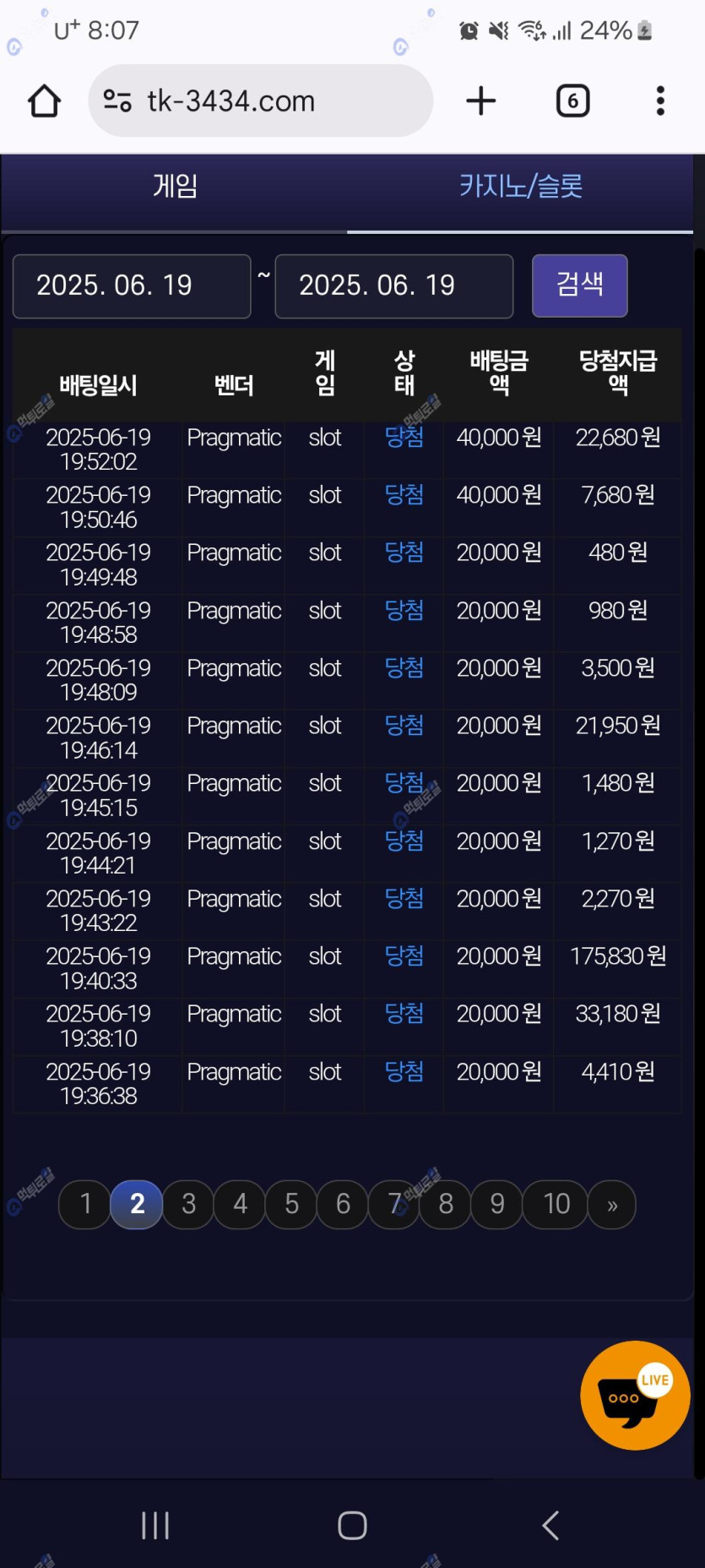Viewport: 705px width, 1568px height.
Task: Pick the end date field
Action: [394, 286]
